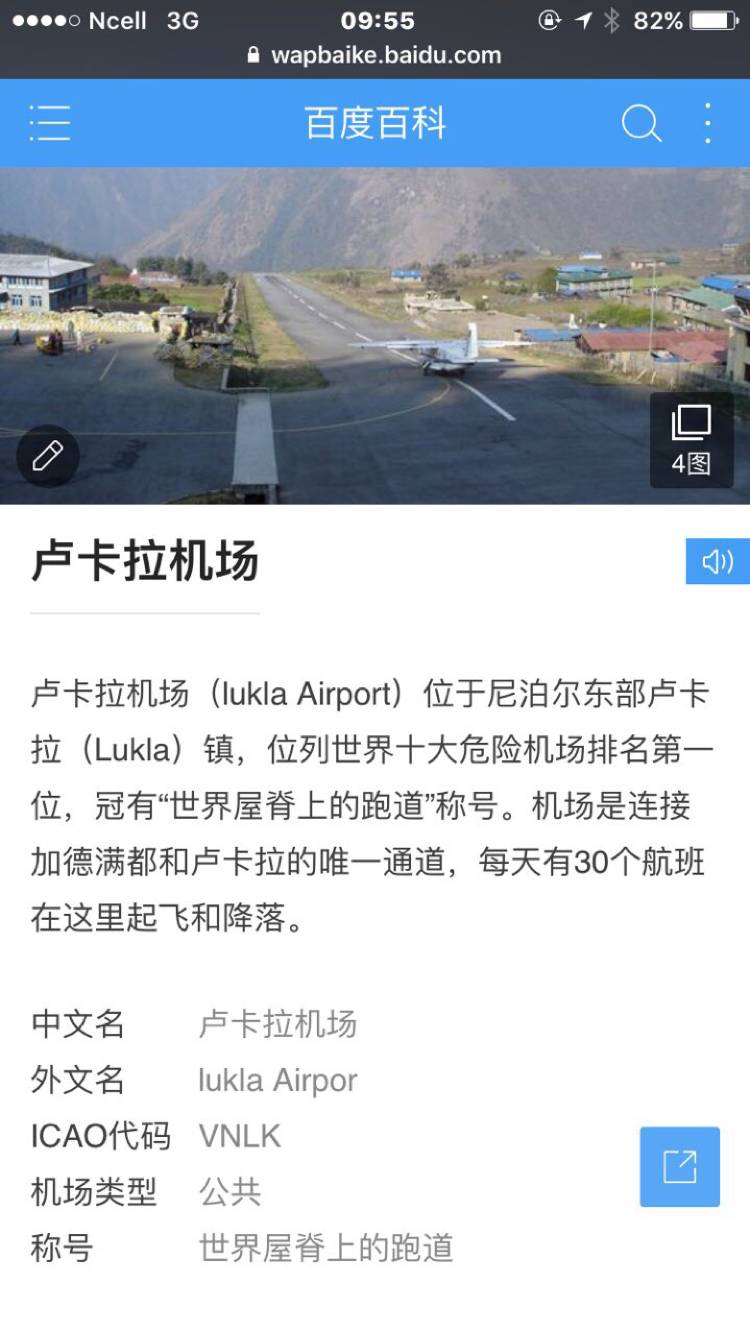Image resolution: width=750 pixels, height=1336 pixels.
Task: Open the search magnifier icon
Action: pos(641,123)
